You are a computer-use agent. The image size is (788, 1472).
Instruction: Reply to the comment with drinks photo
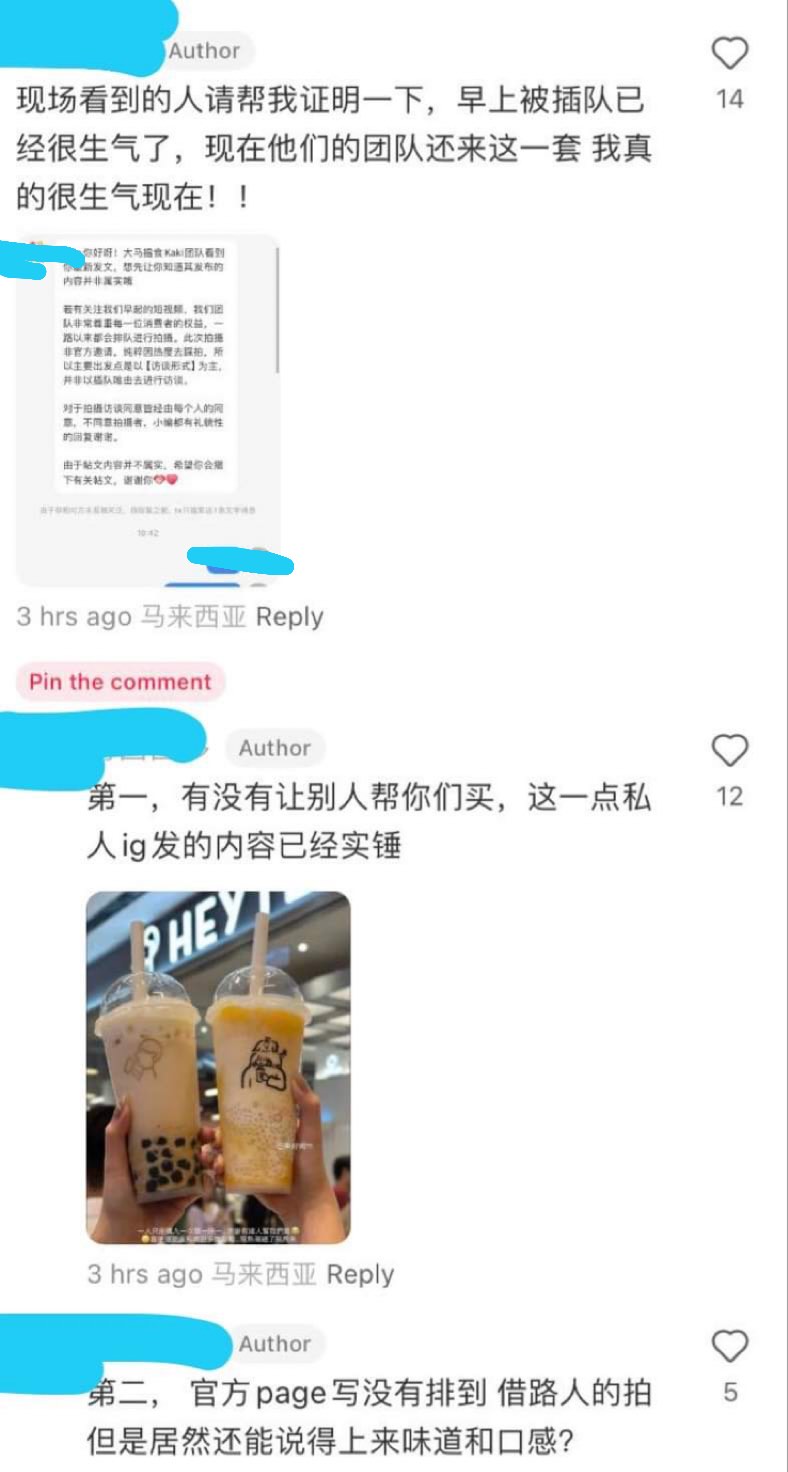[x=360, y=1274]
